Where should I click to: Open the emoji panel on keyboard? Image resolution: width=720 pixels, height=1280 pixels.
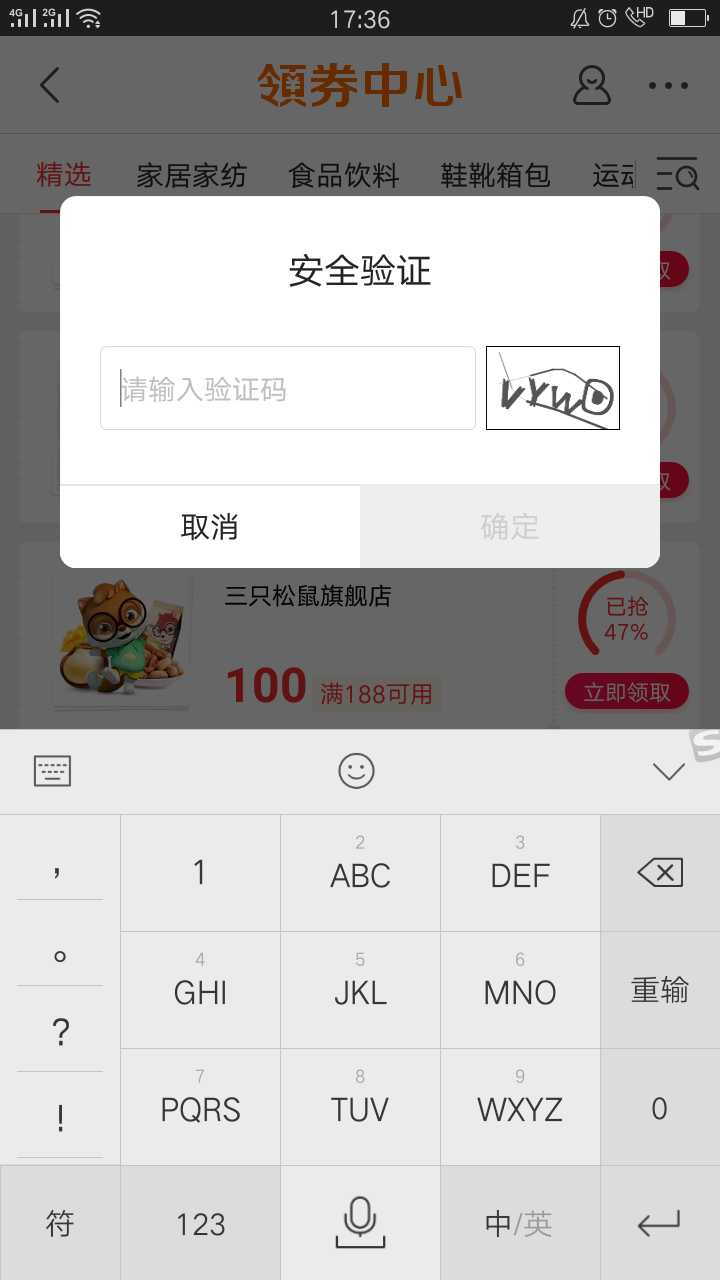[356, 771]
